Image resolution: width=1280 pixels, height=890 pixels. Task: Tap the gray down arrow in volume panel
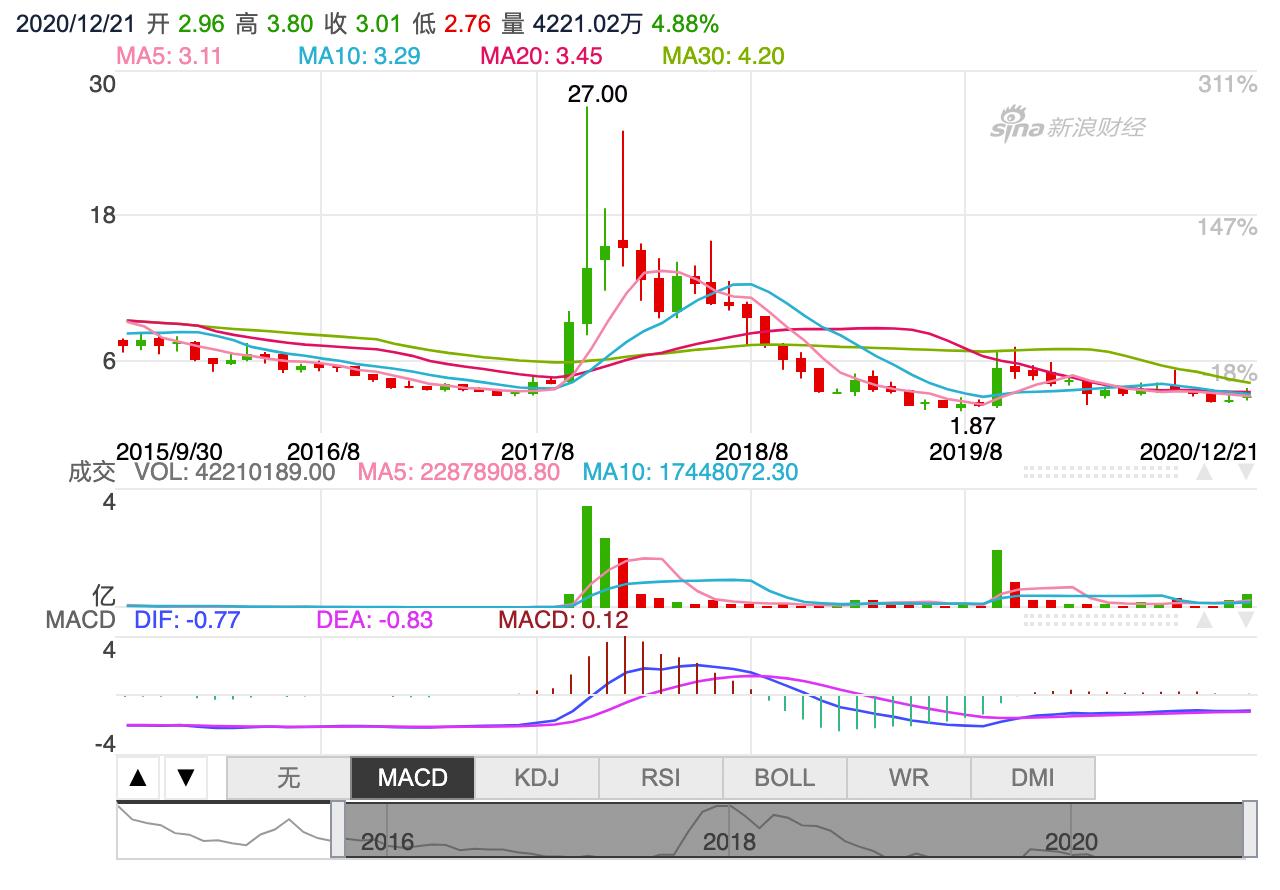(1245, 473)
